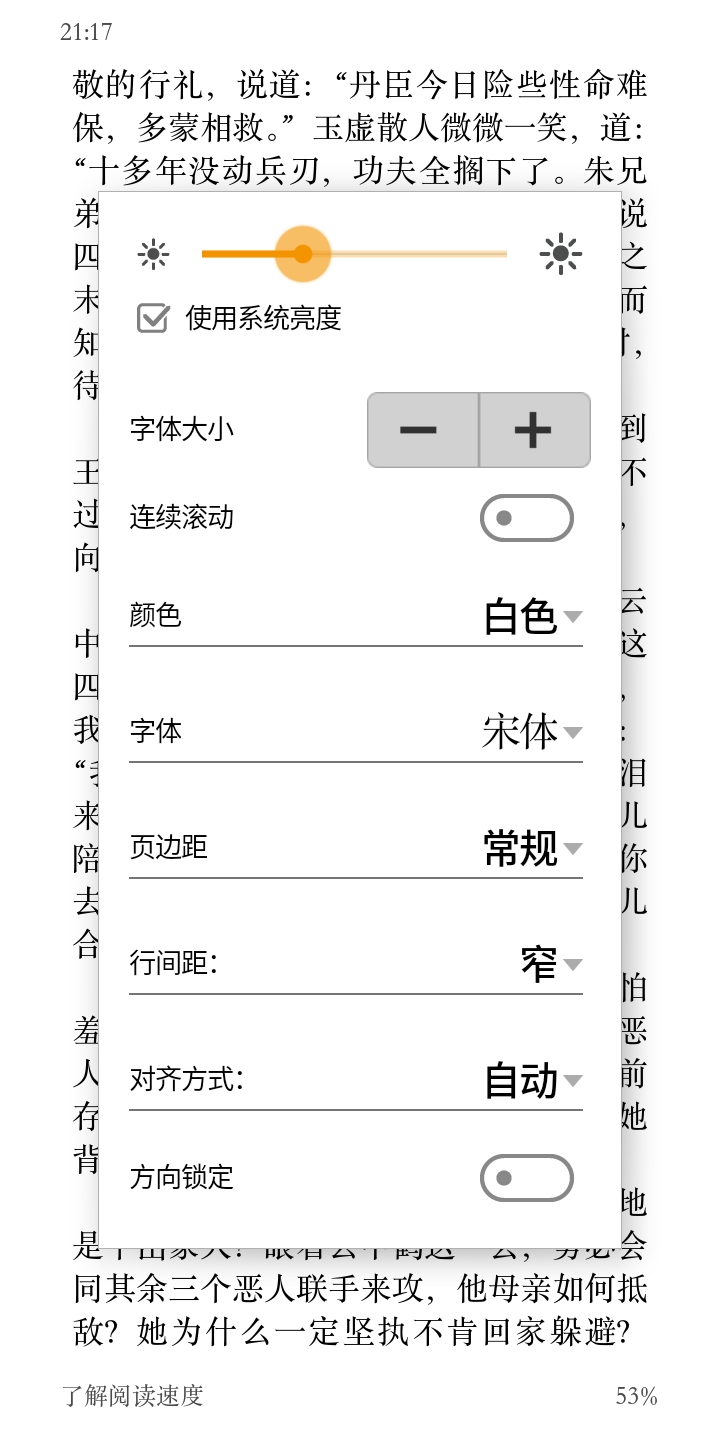
Task: Turn on the 方向锁定 toggle
Action: [x=527, y=1178]
